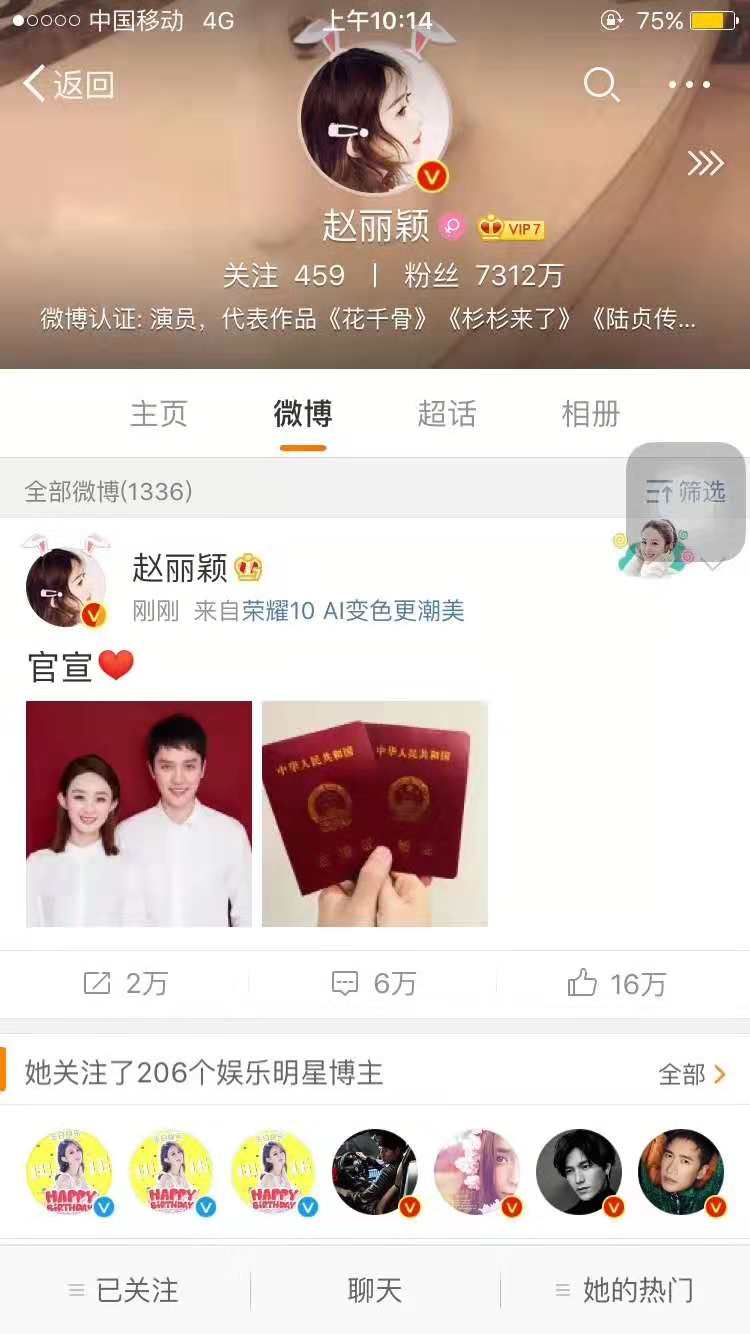The width and height of the screenshot is (750, 1334).
Task: Expand the post options with the down chevron
Action: tap(712, 563)
